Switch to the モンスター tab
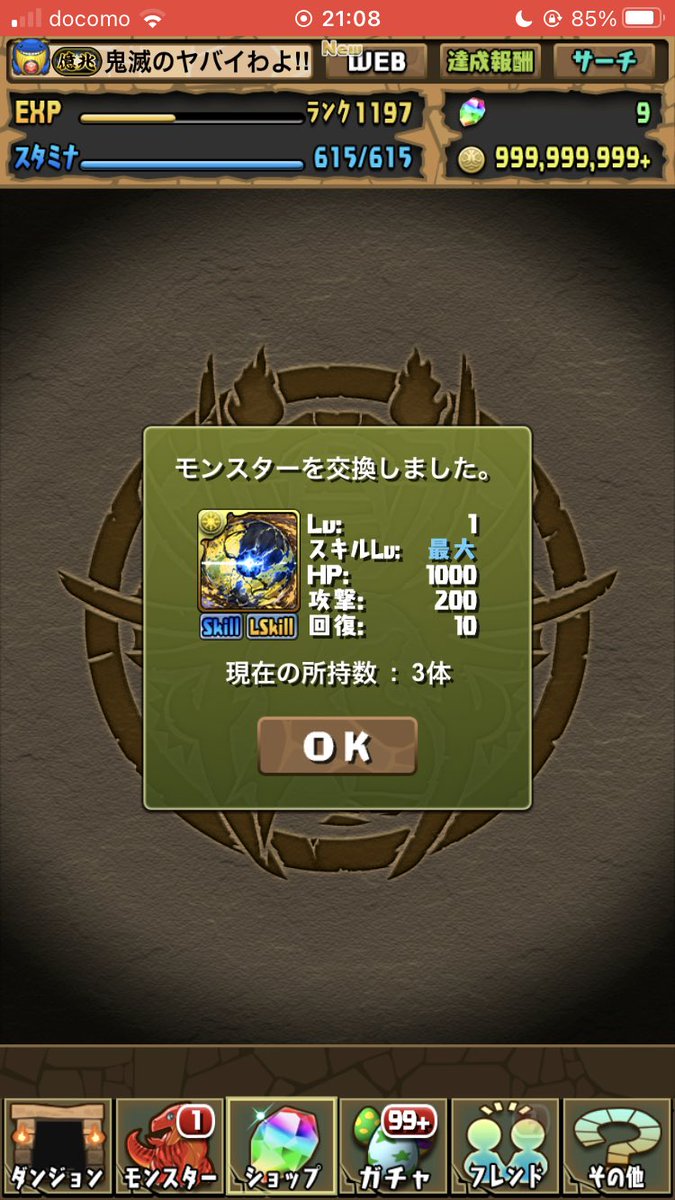 pyautogui.click(x=168, y=1147)
